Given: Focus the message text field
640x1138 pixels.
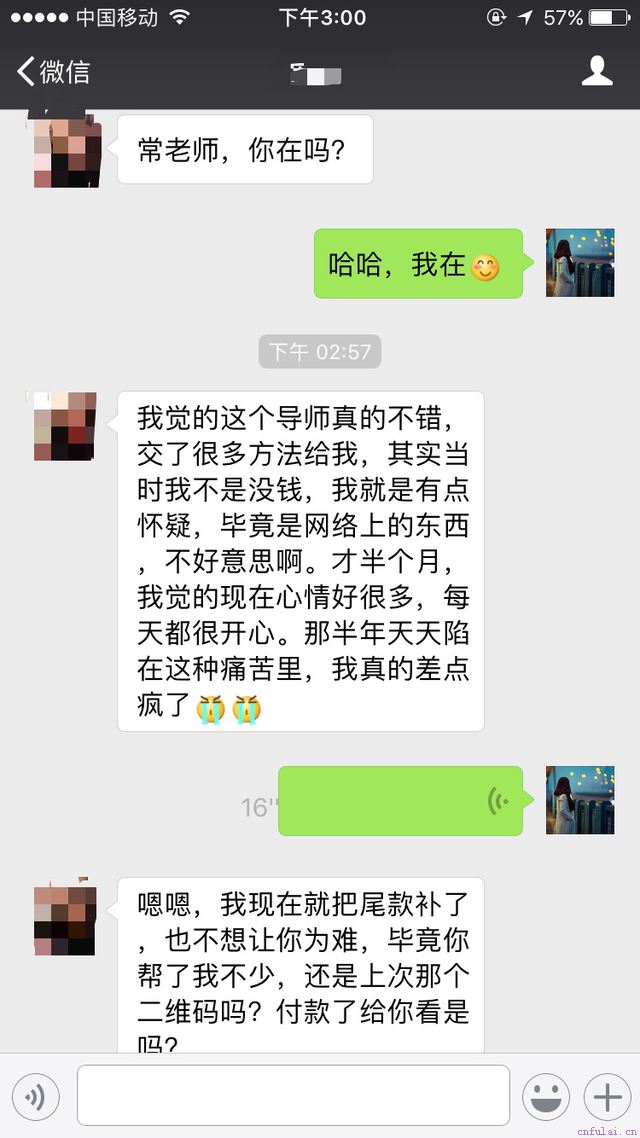Looking at the screenshot, I should tap(293, 1096).
